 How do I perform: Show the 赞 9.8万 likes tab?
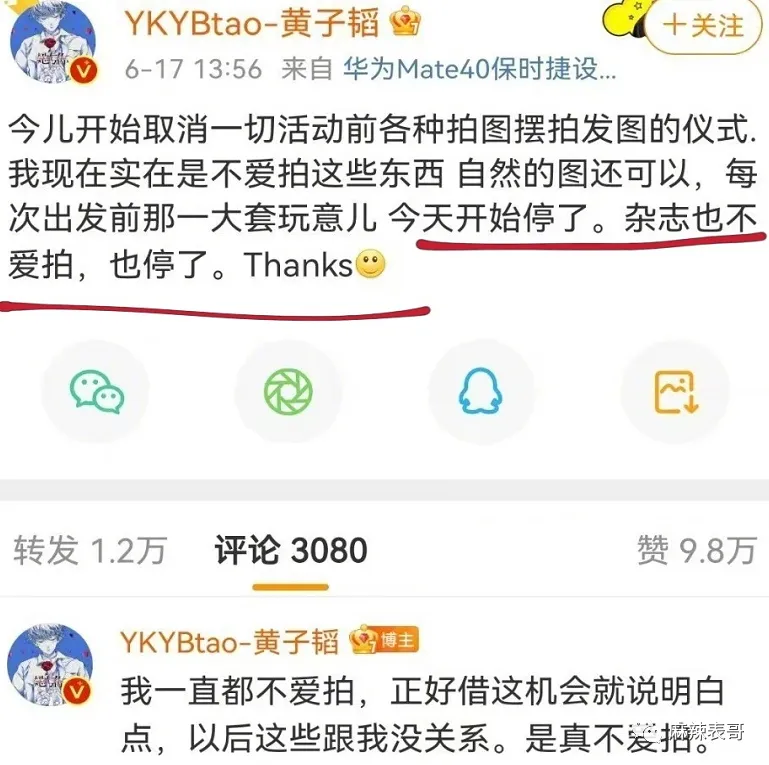[x=697, y=549]
